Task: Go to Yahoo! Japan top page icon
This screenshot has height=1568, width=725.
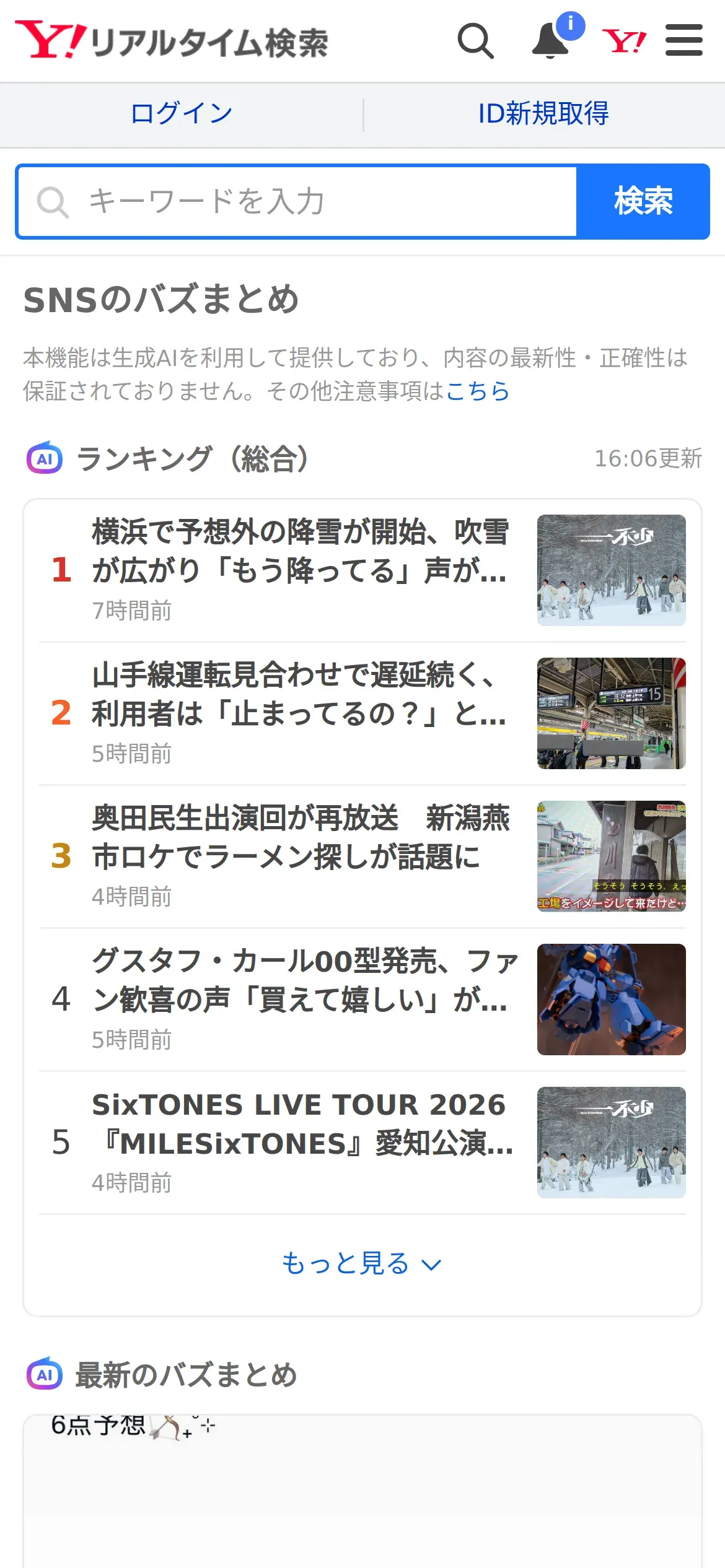Action: [624, 41]
